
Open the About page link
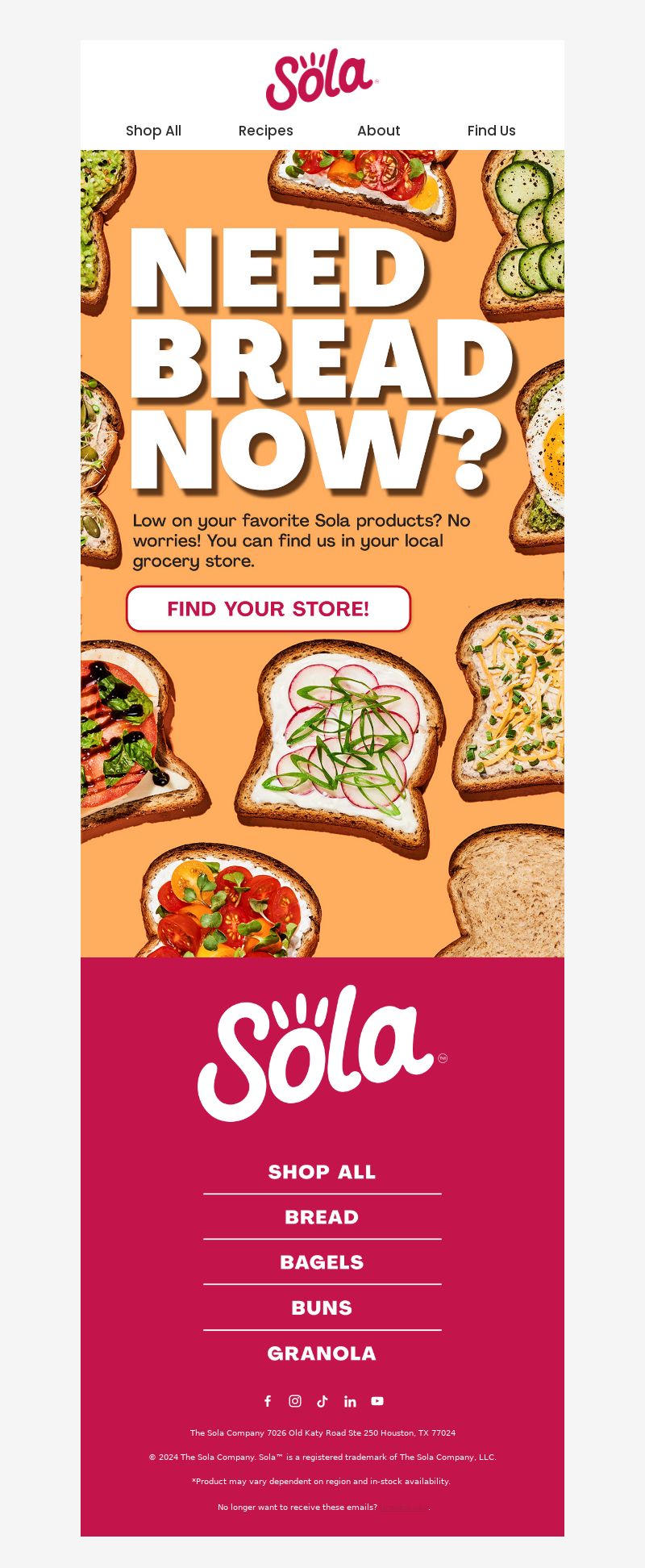click(378, 131)
